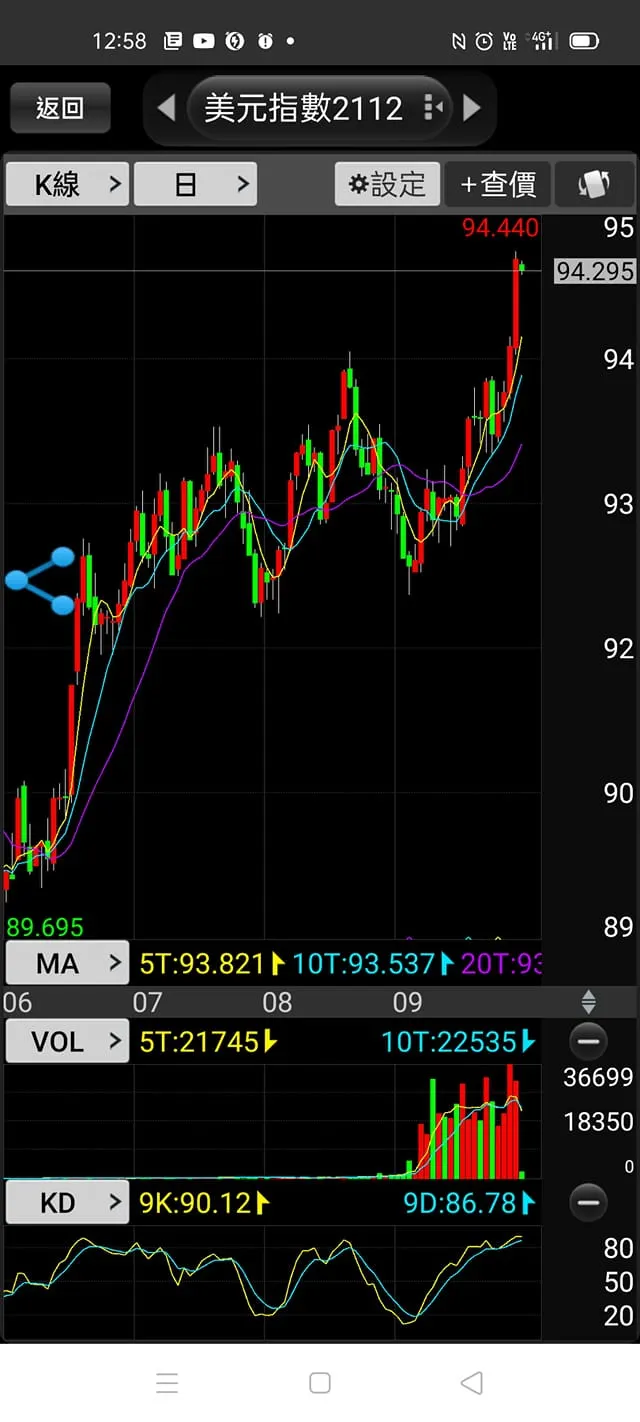This screenshot has width=640, height=1422.
Task: Rotate the chart orientation
Action: (594, 184)
